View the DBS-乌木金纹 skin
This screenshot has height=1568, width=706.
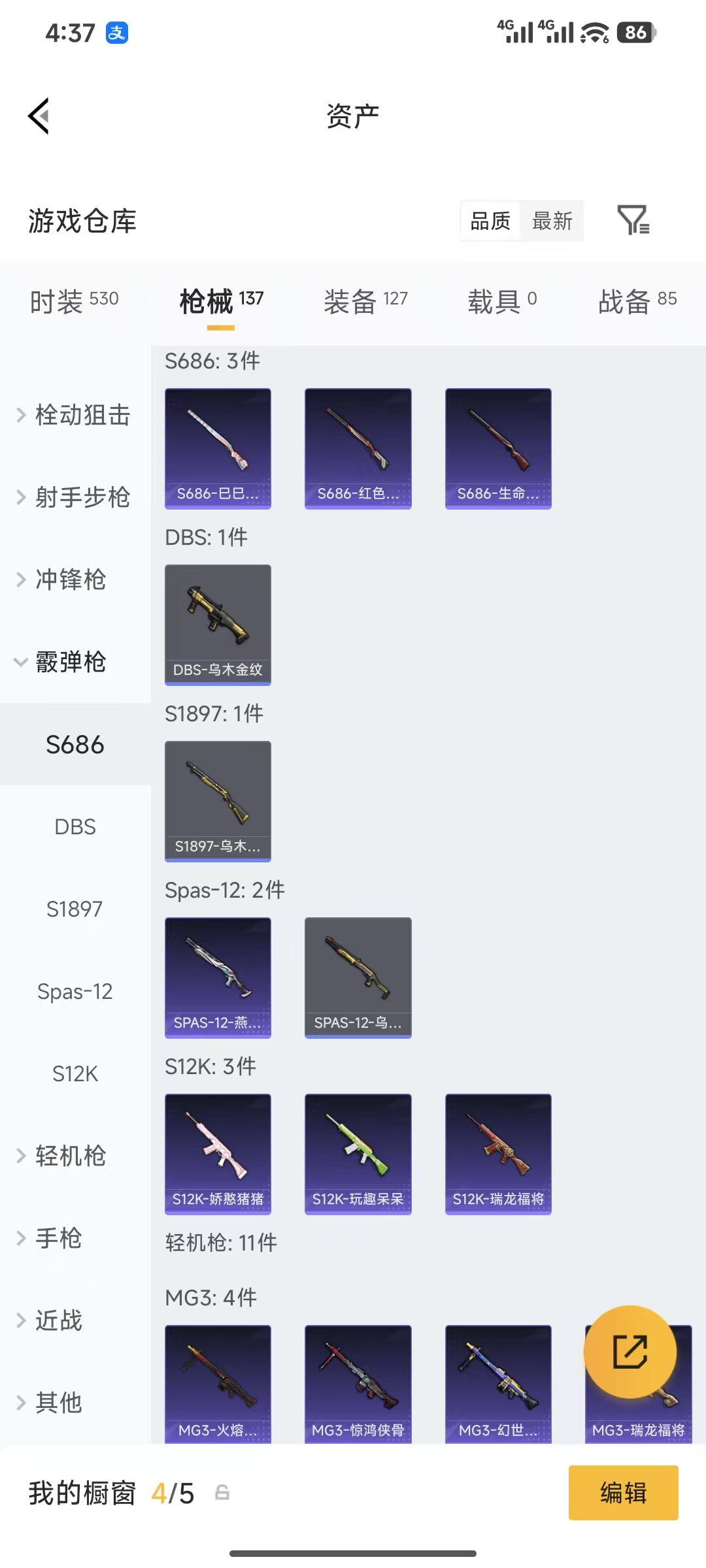pos(218,624)
